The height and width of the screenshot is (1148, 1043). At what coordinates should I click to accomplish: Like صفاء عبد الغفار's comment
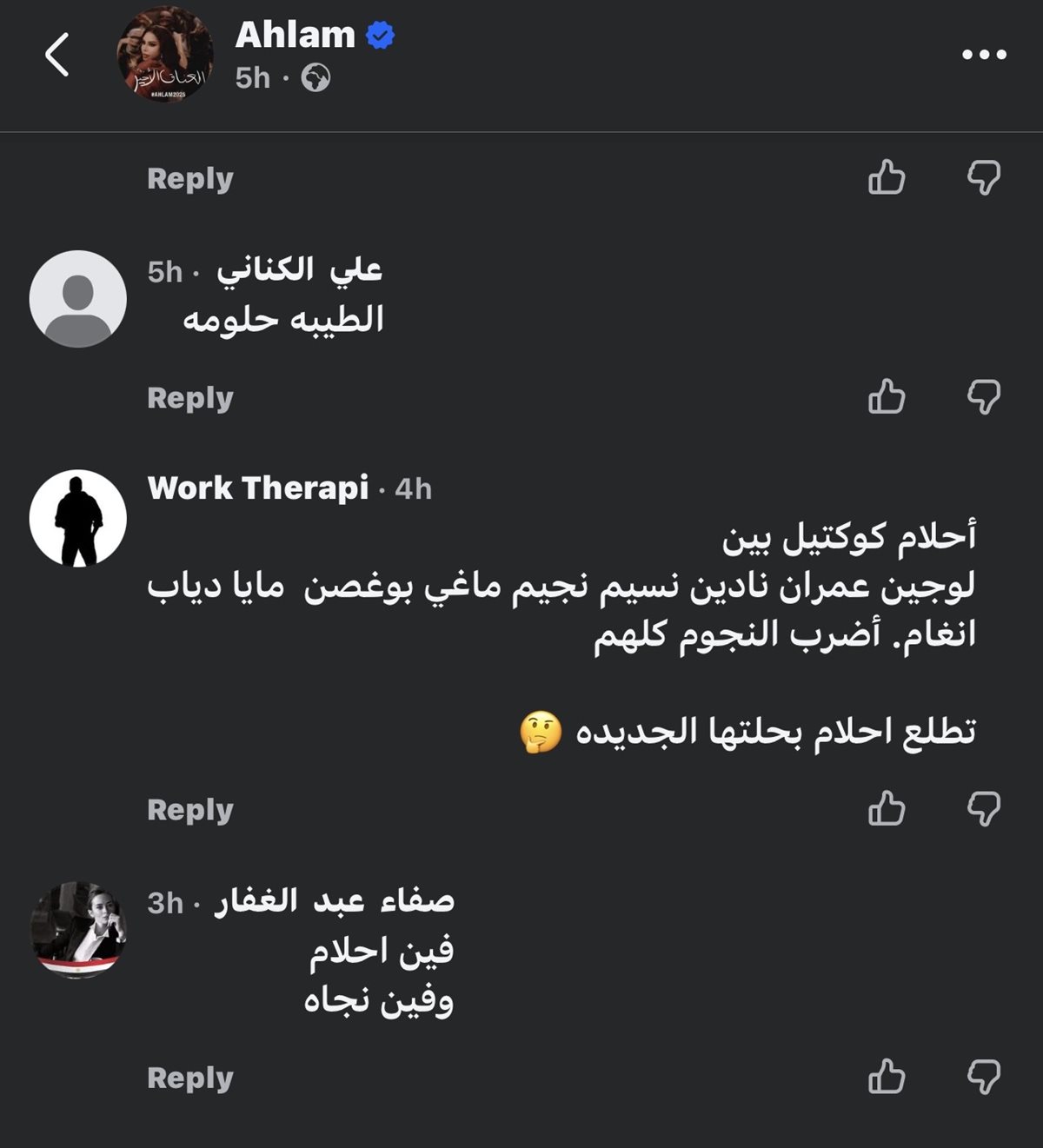(887, 1076)
